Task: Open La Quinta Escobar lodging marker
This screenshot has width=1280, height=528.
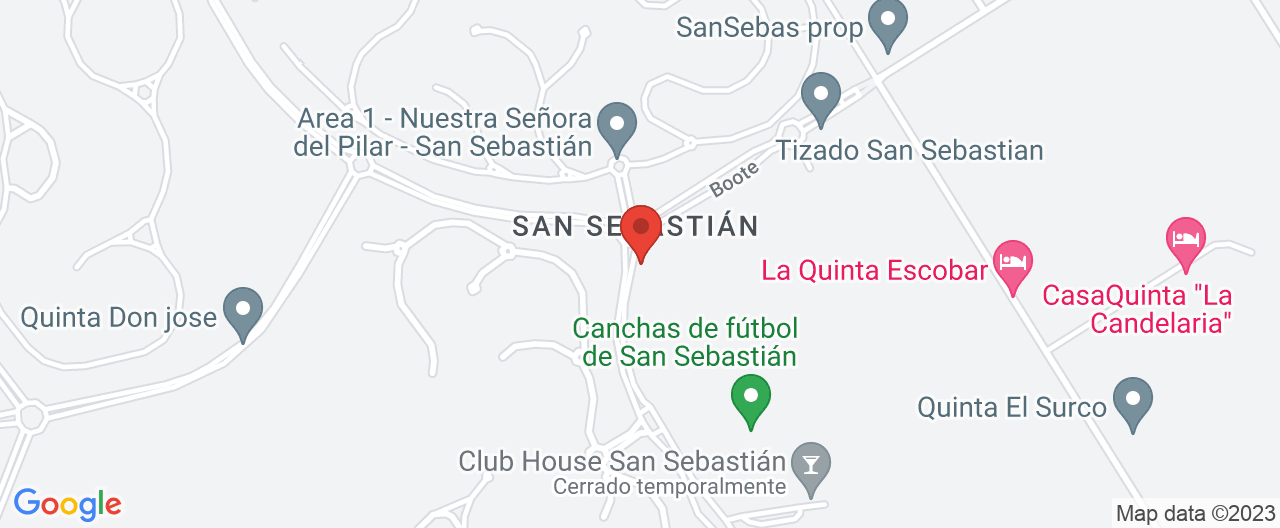Action: [x=1012, y=263]
